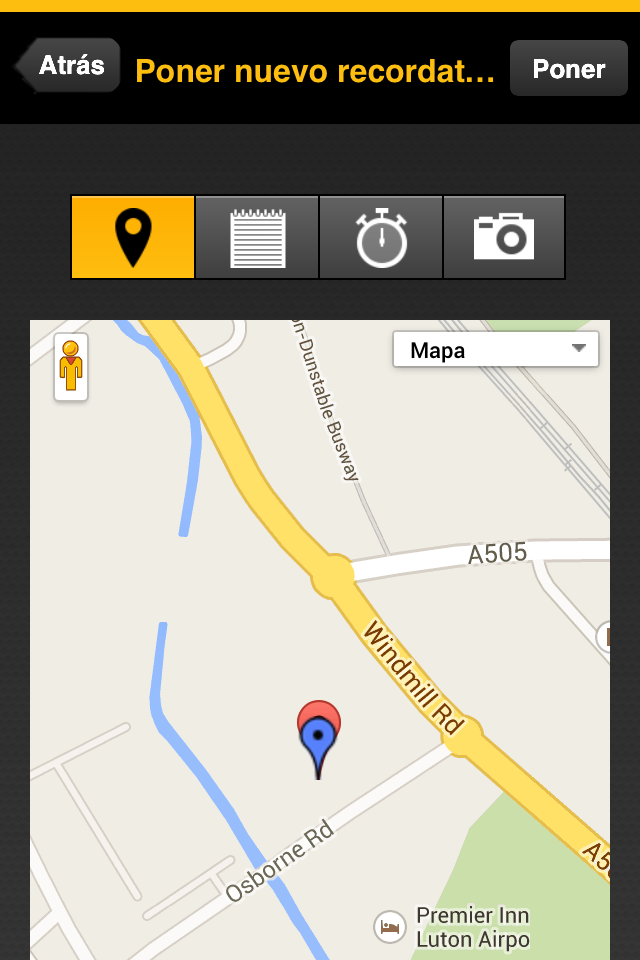640x960 pixels.
Task: Tap the Premier Inn hotel marker
Action: pos(389,927)
